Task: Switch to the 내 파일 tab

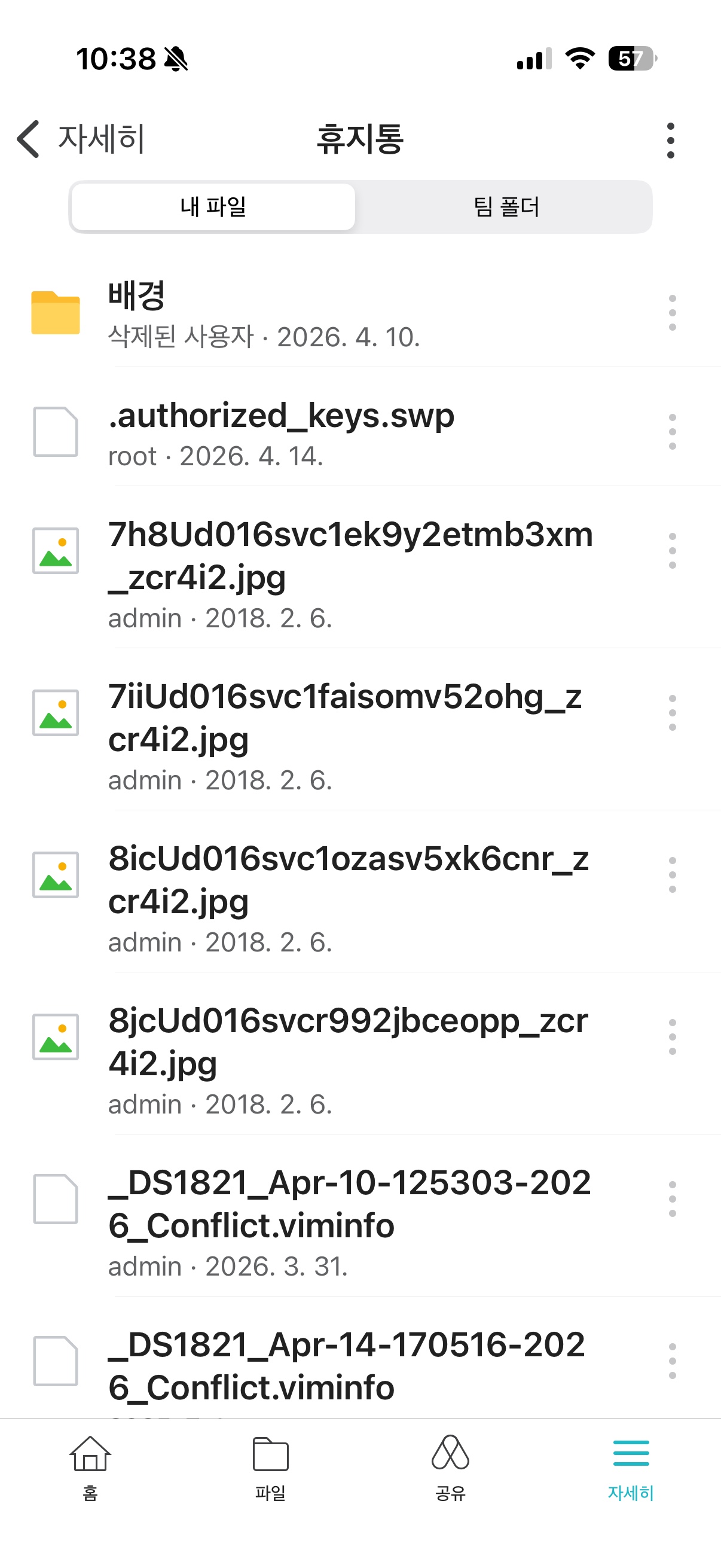Action: coord(213,207)
